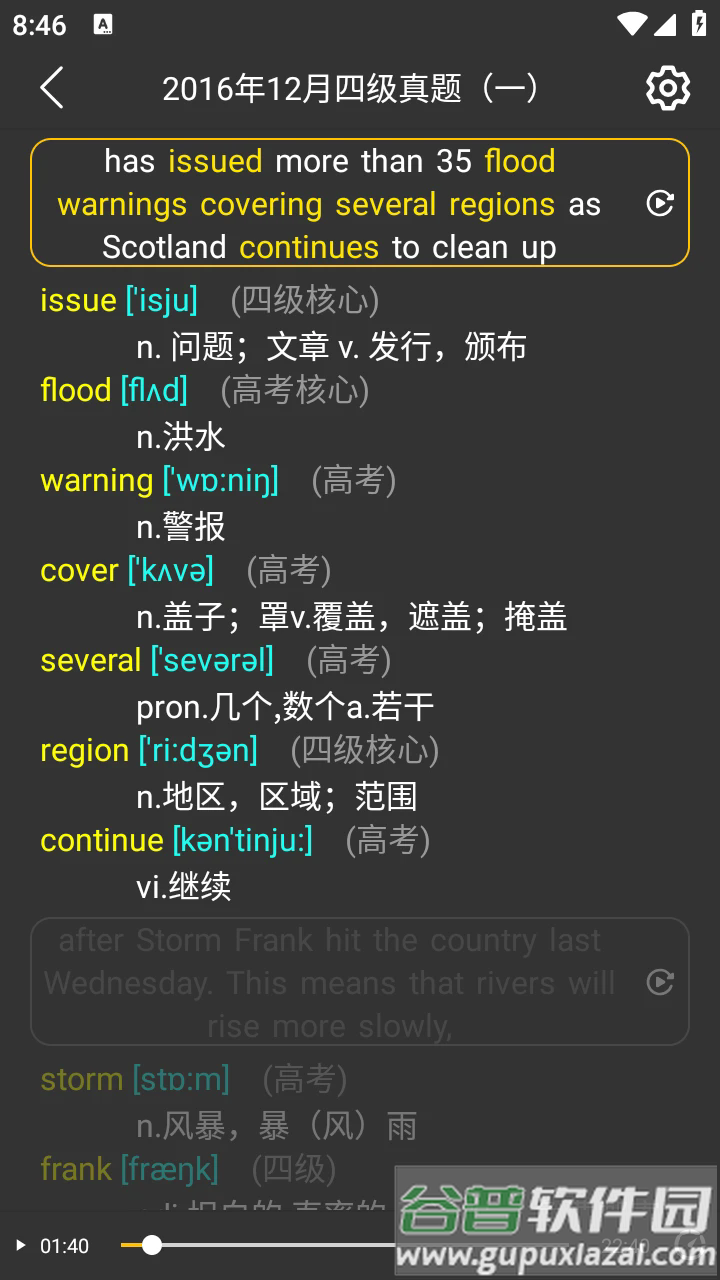This screenshot has width=720, height=1280.
Task: Tap the back arrow to exit lesson
Action: click(51, 88)
